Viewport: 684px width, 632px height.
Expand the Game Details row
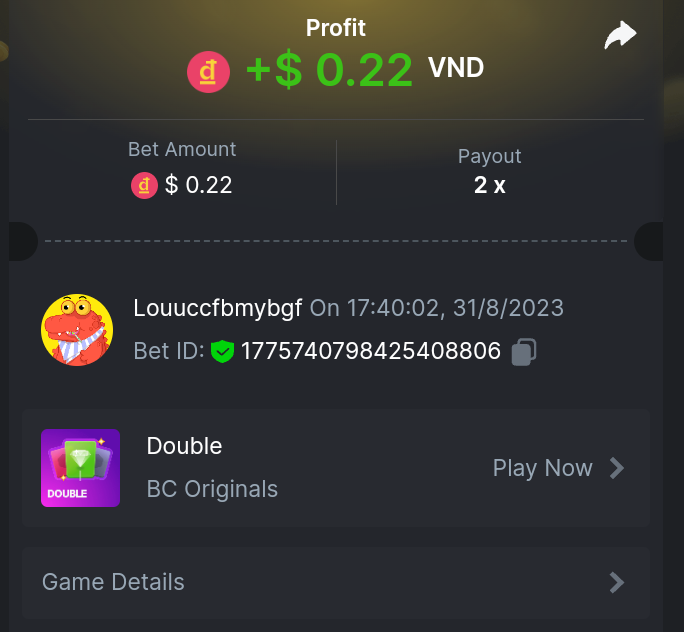(x=335, y=582)
